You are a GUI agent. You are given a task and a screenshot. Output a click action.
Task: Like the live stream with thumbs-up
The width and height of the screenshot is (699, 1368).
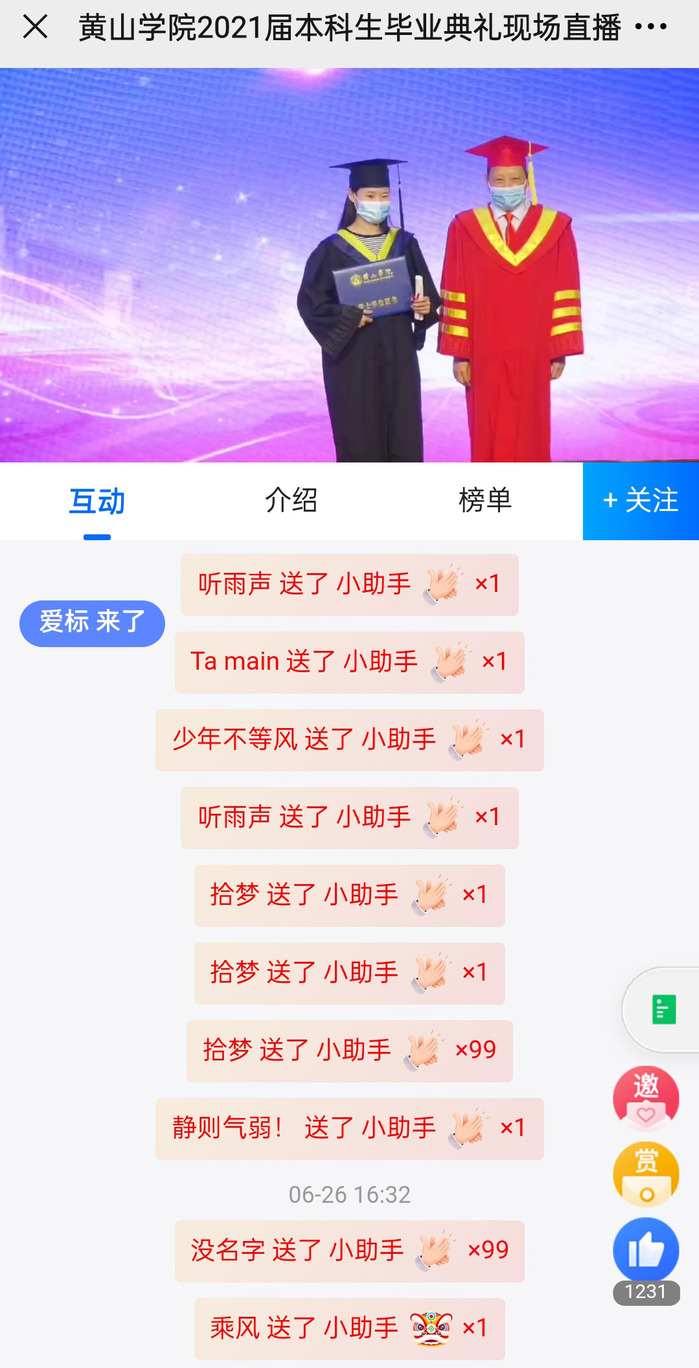coord(646,1251)
